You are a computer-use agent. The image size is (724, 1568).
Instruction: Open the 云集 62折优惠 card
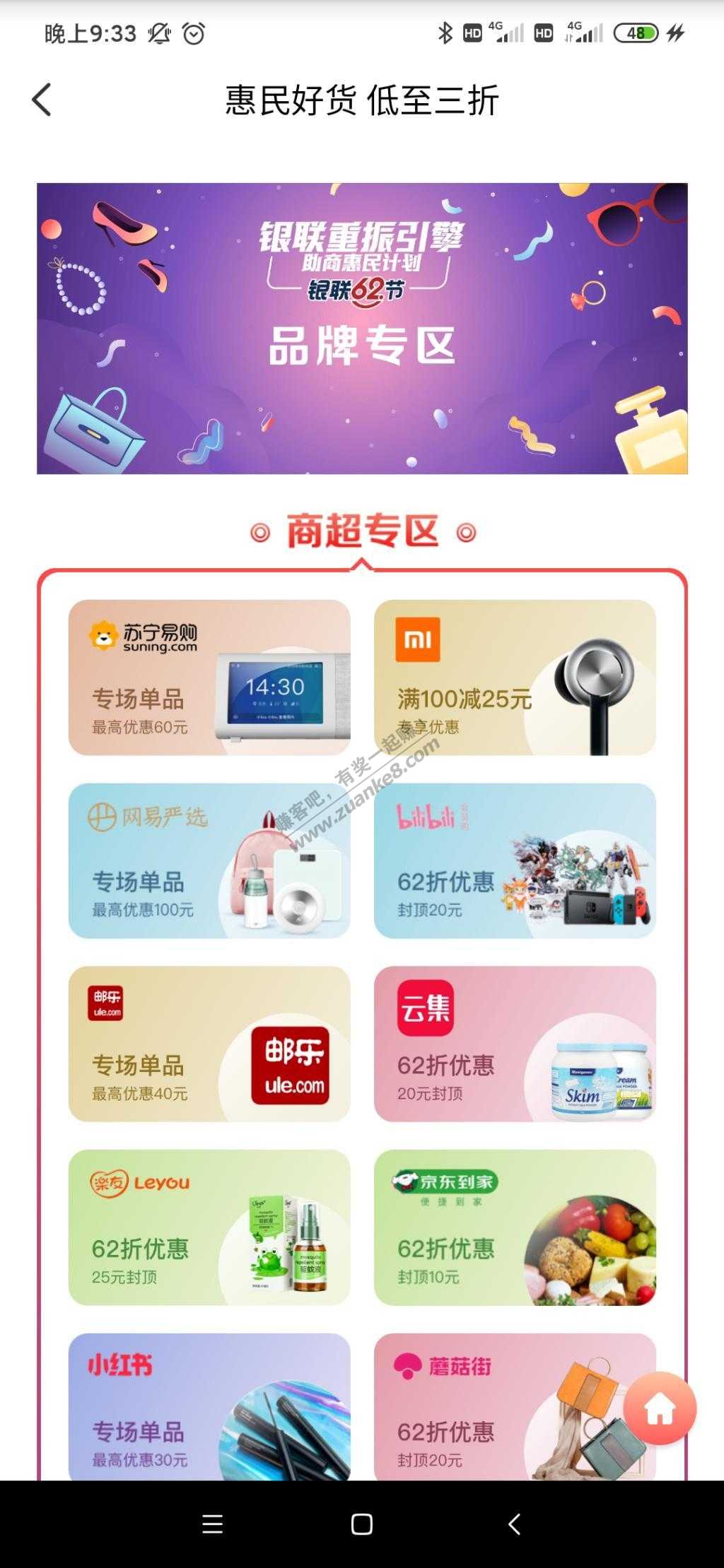coord(515,1044)
